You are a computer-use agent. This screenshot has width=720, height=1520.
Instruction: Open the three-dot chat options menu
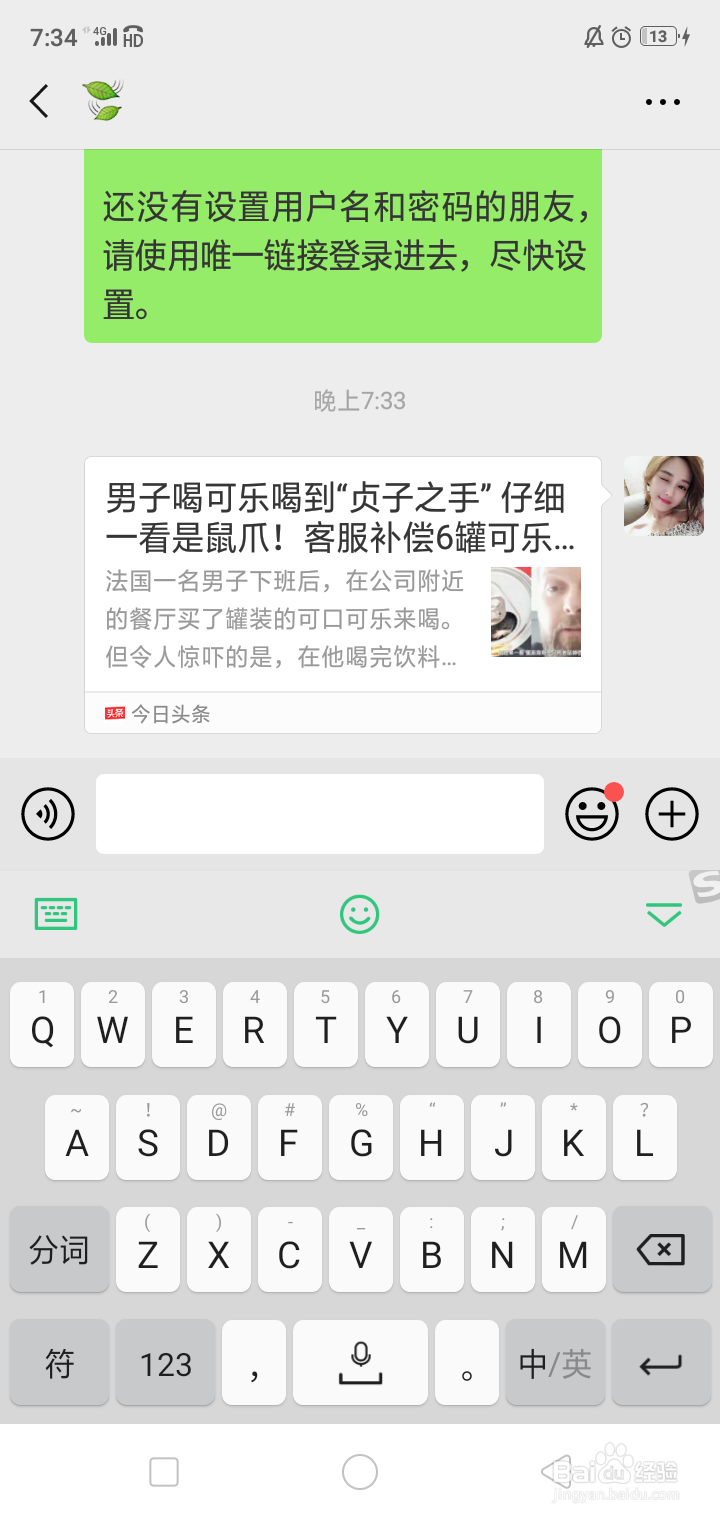point(663,101)
